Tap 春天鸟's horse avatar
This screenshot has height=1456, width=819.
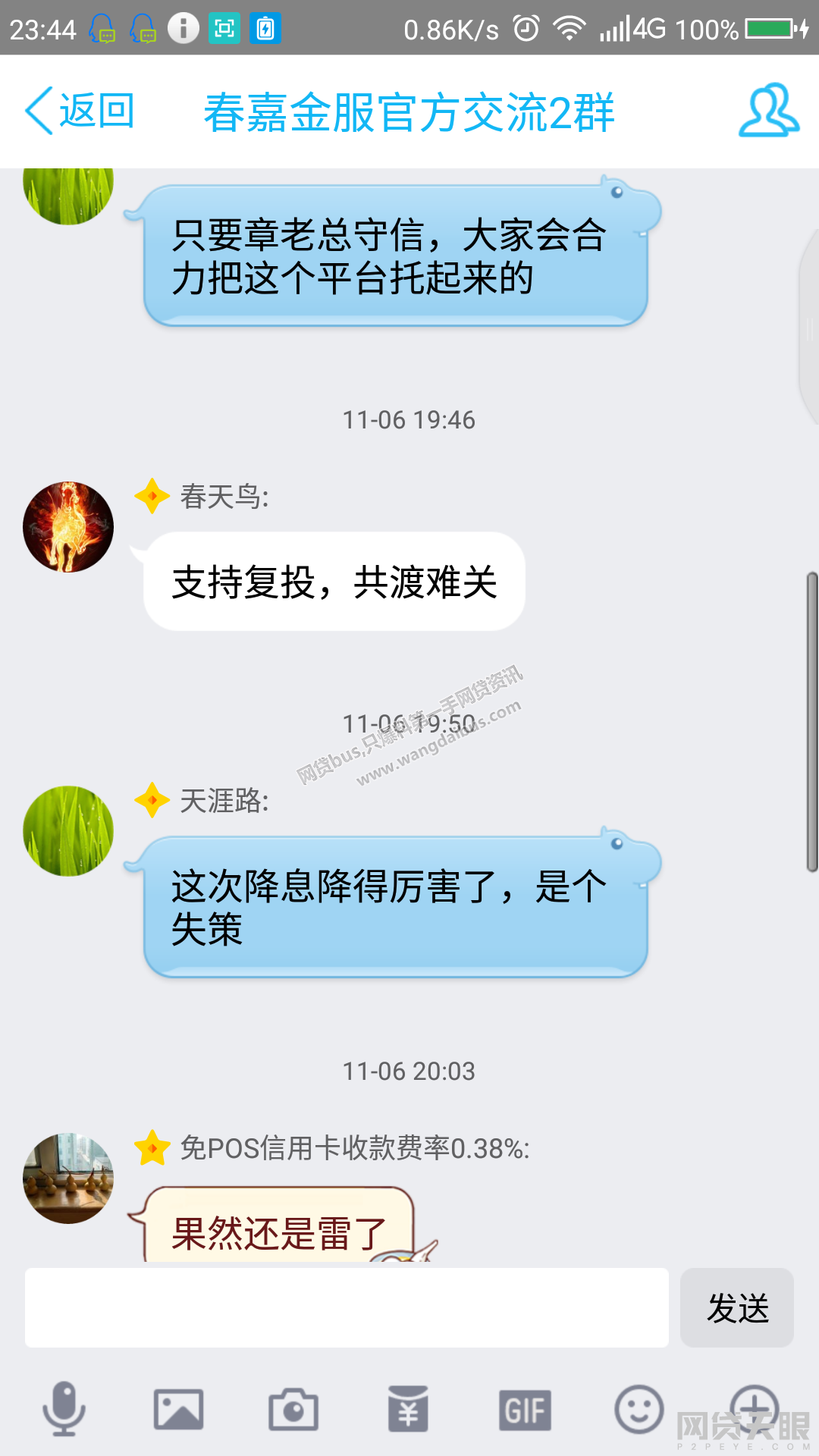click(x=68, y=527)
